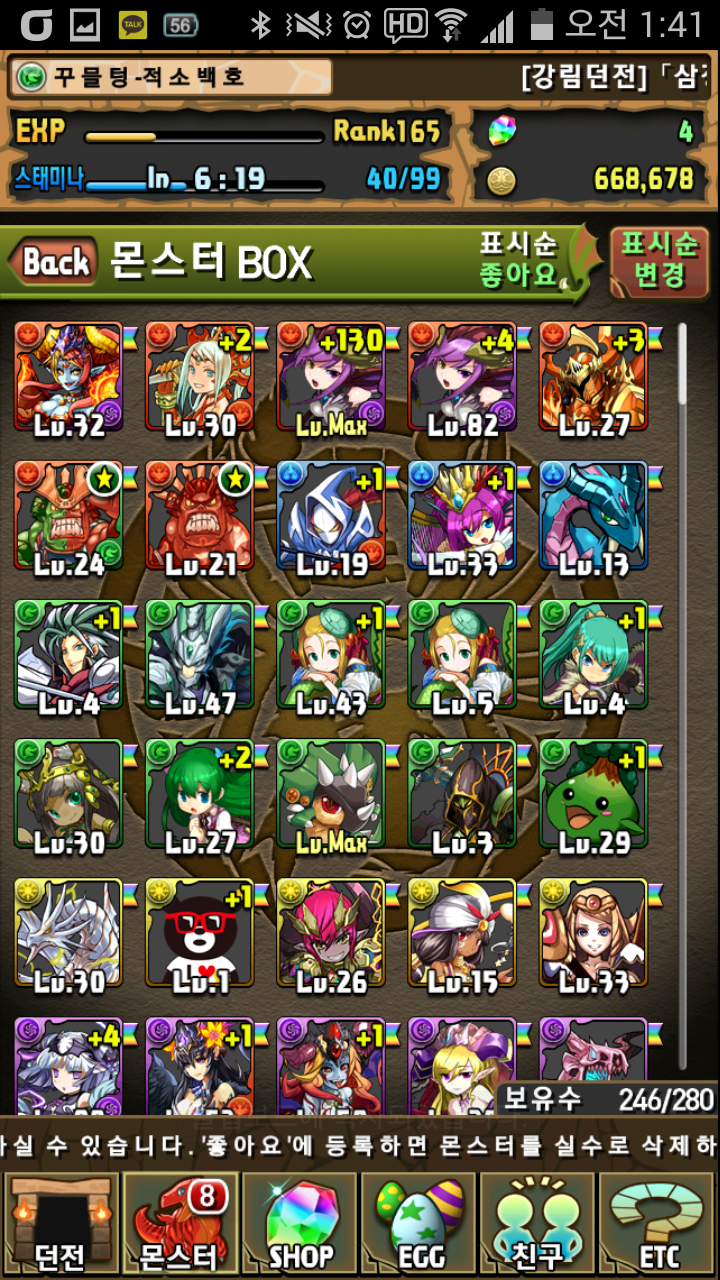Select the Lv.13 blue dragon
720x1280 pixels.
594,516
